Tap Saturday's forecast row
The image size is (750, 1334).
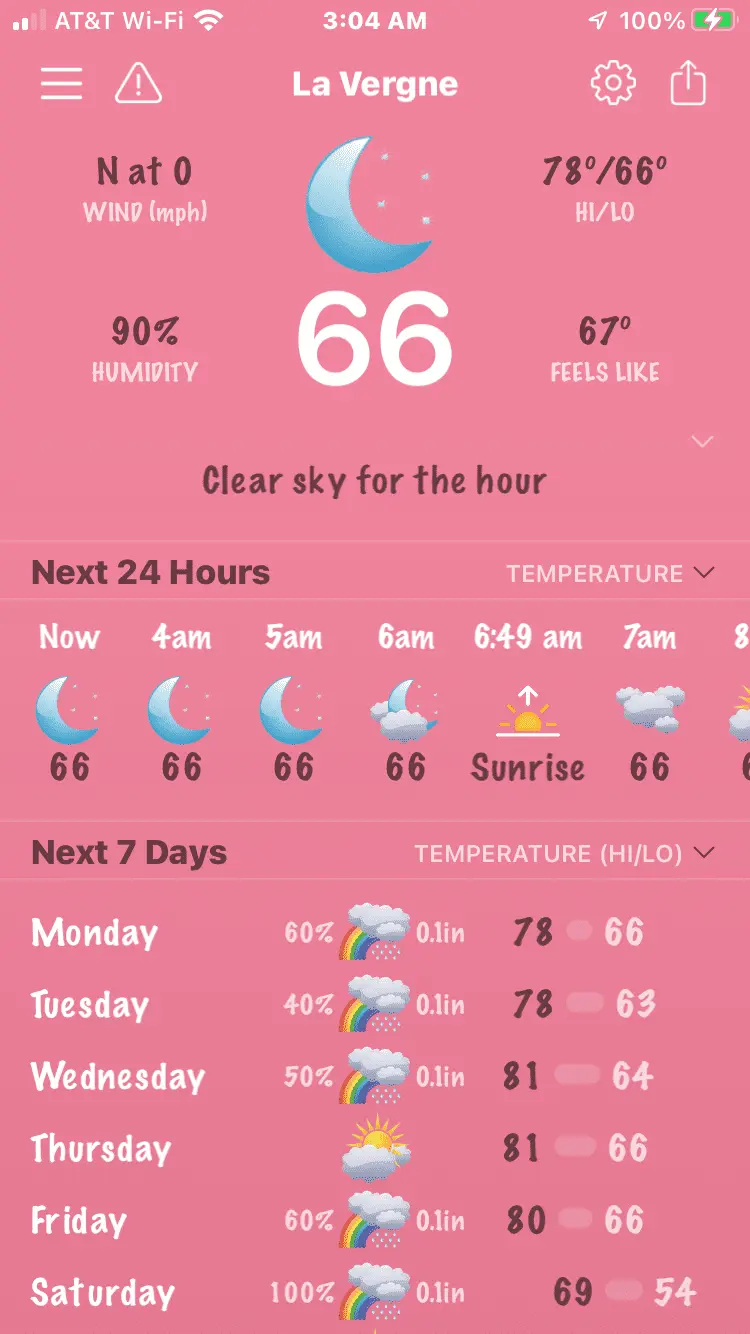pos(375,1292)
